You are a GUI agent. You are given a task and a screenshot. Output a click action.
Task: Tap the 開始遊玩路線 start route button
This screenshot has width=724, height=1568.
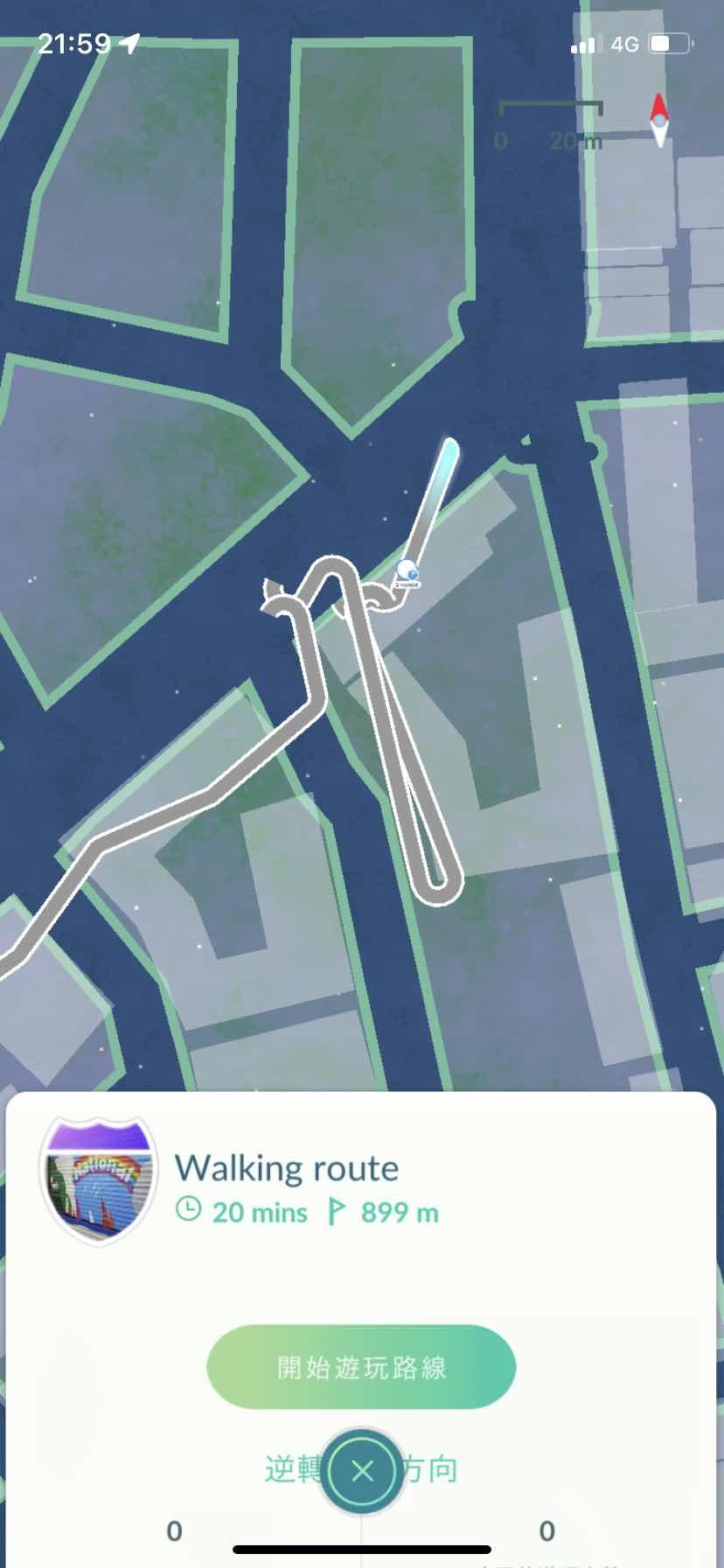tap(361, 1367)
